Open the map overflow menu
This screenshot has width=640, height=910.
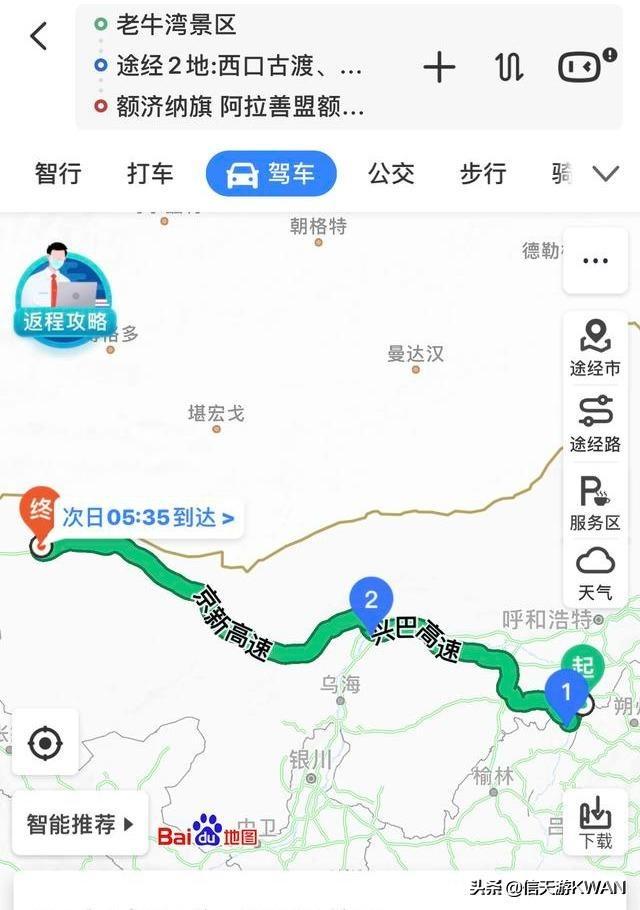[595, 261]
